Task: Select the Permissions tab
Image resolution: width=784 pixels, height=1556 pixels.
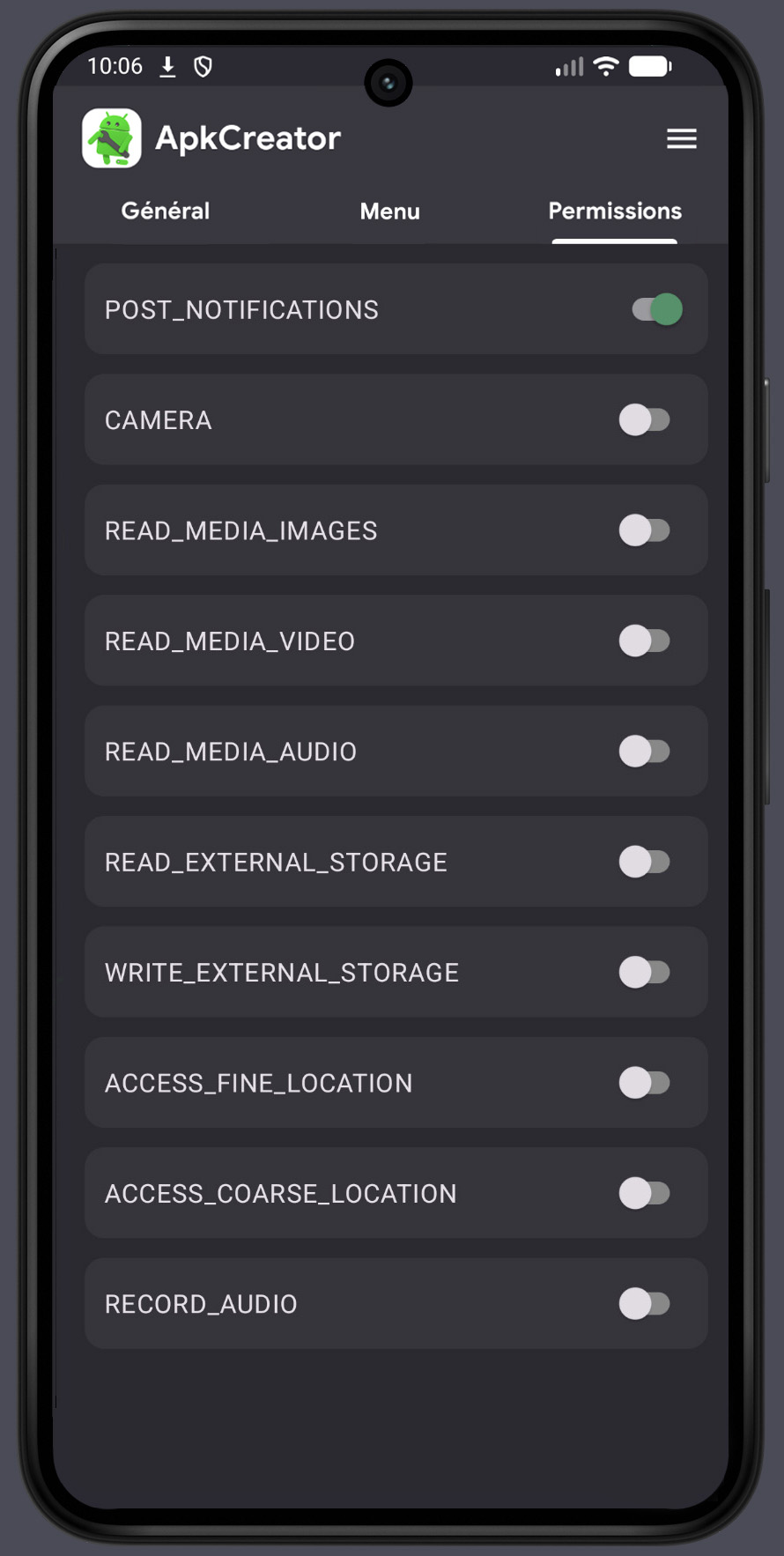Action: coord(615,211)
